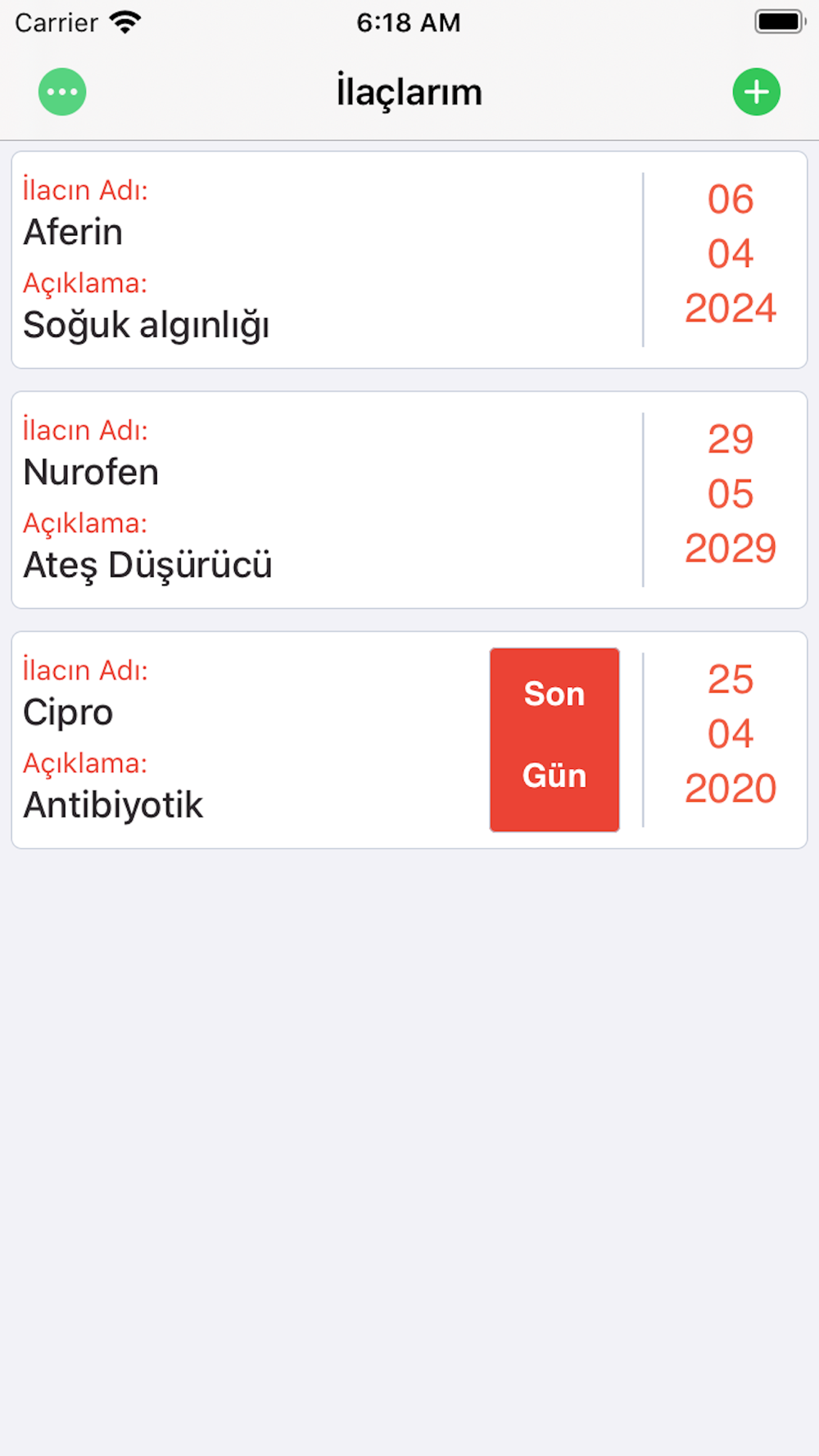Add a new medicine

tap(756, 92)
